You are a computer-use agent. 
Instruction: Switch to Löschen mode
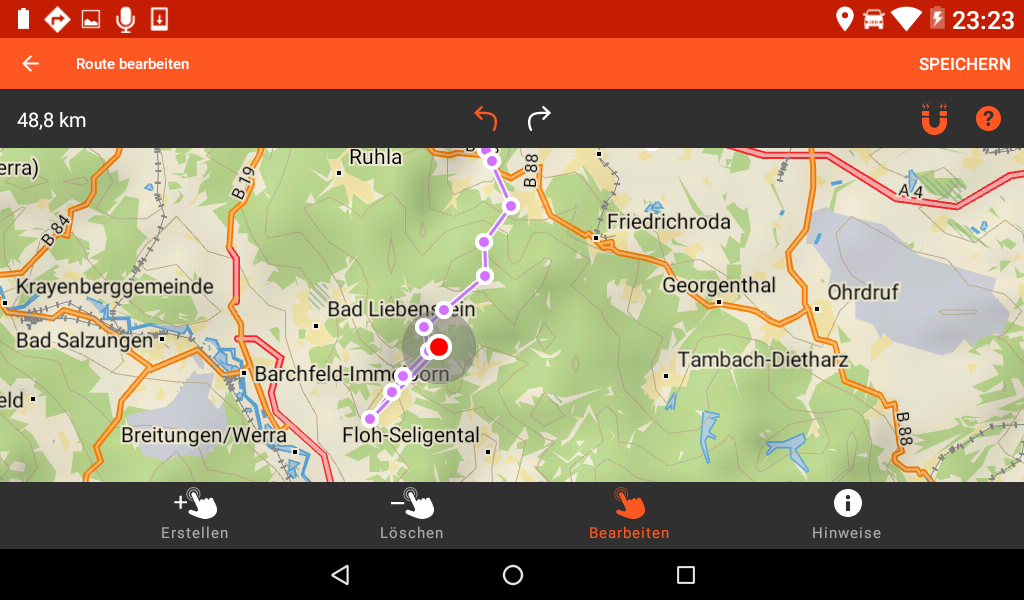point(412,515)
